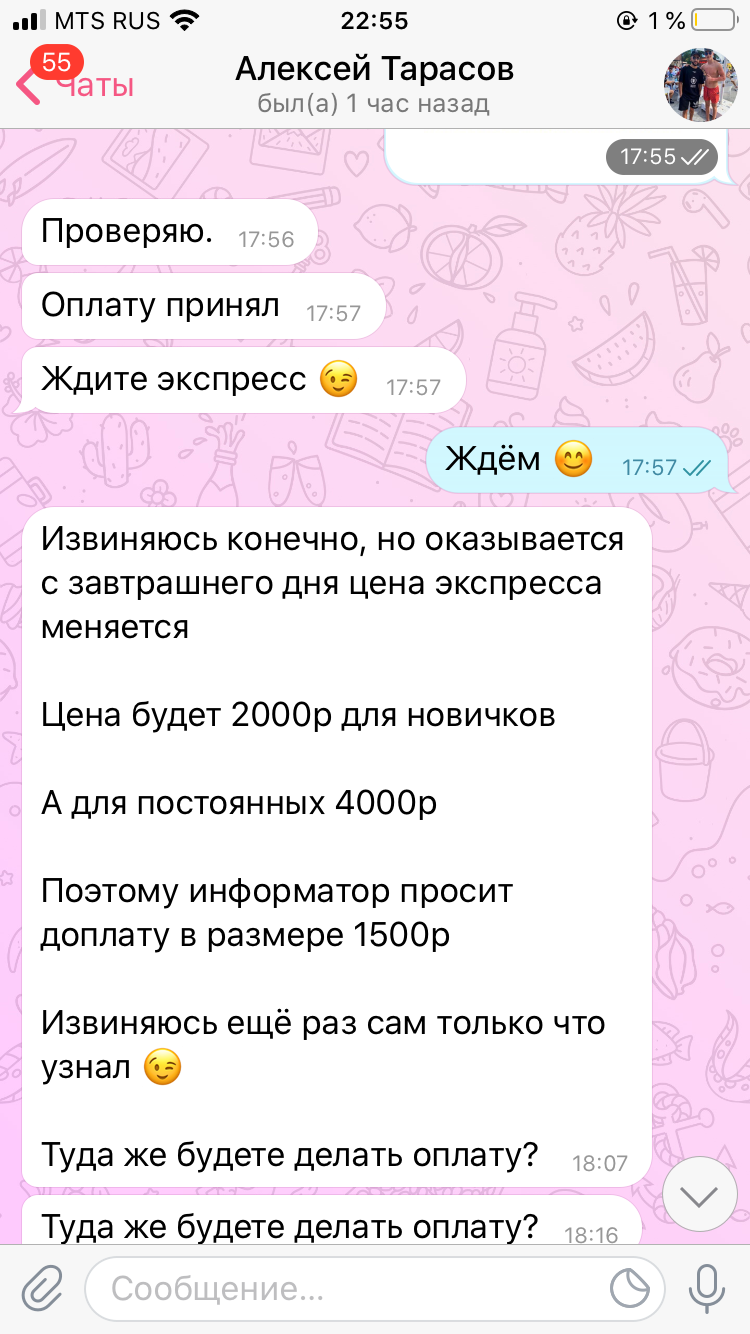Go back to the Чаты list

(75, 85)
